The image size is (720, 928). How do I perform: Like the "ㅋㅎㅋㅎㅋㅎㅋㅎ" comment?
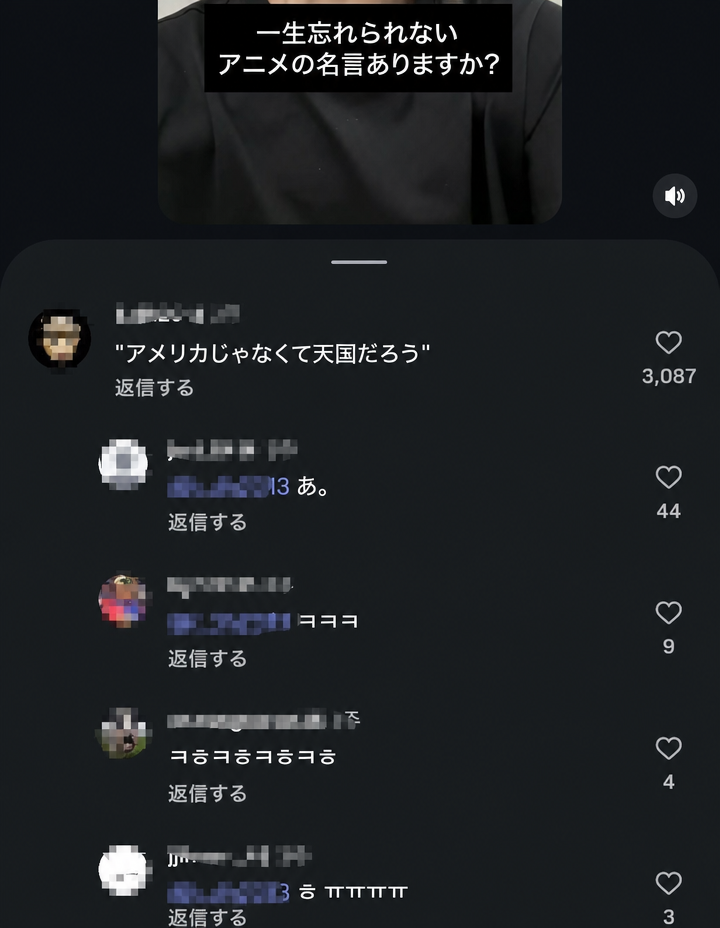pos(669,748)
